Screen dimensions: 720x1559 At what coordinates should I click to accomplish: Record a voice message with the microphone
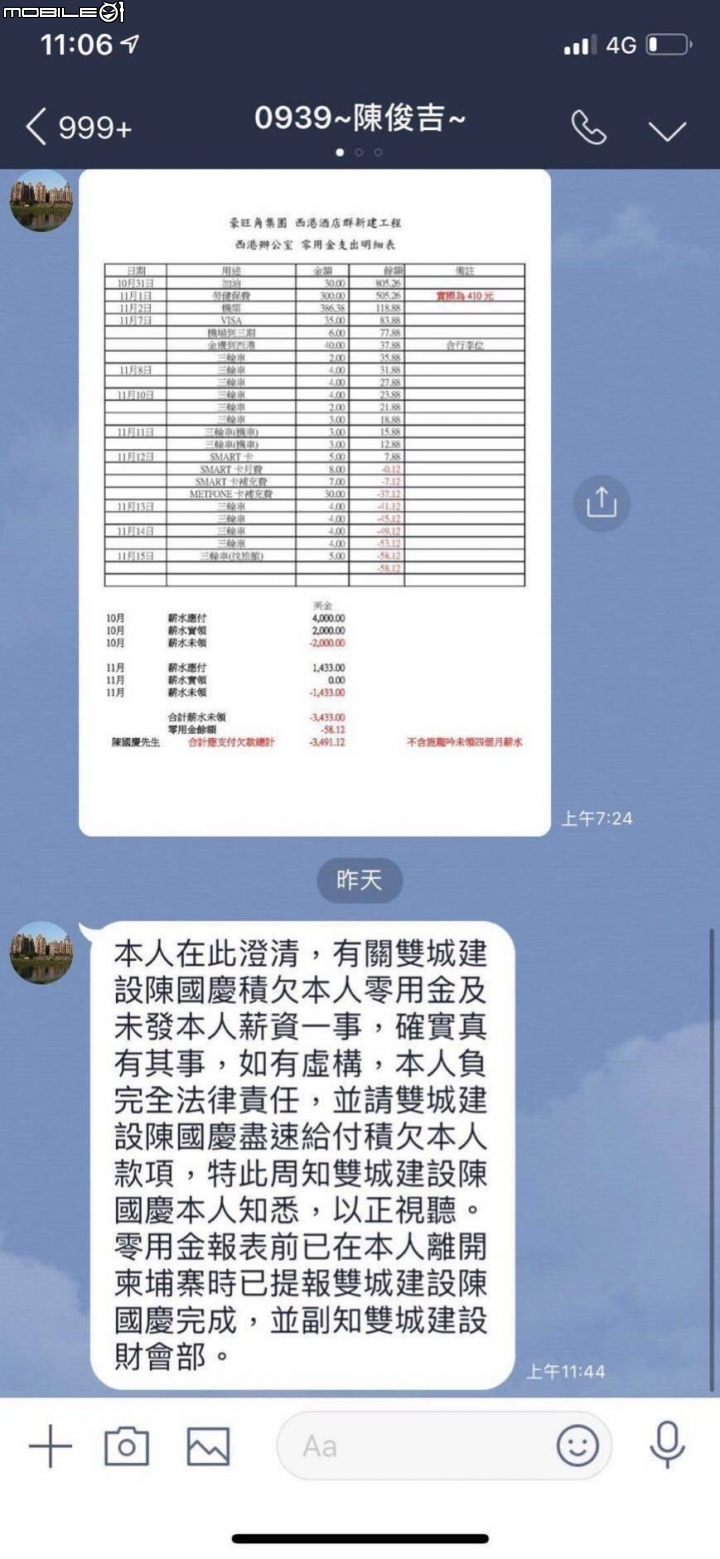pos(667,1444)
